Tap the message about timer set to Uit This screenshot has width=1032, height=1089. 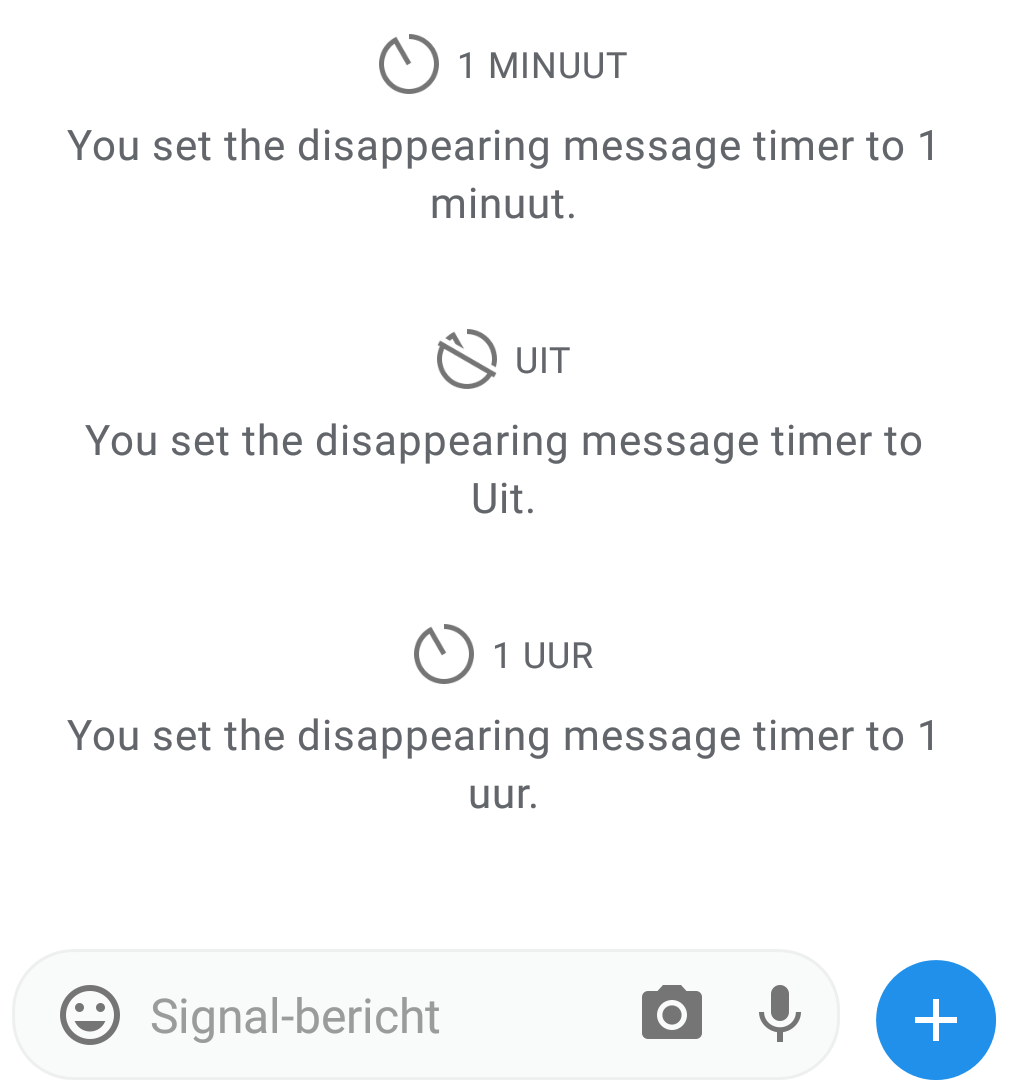coord(503,469)
